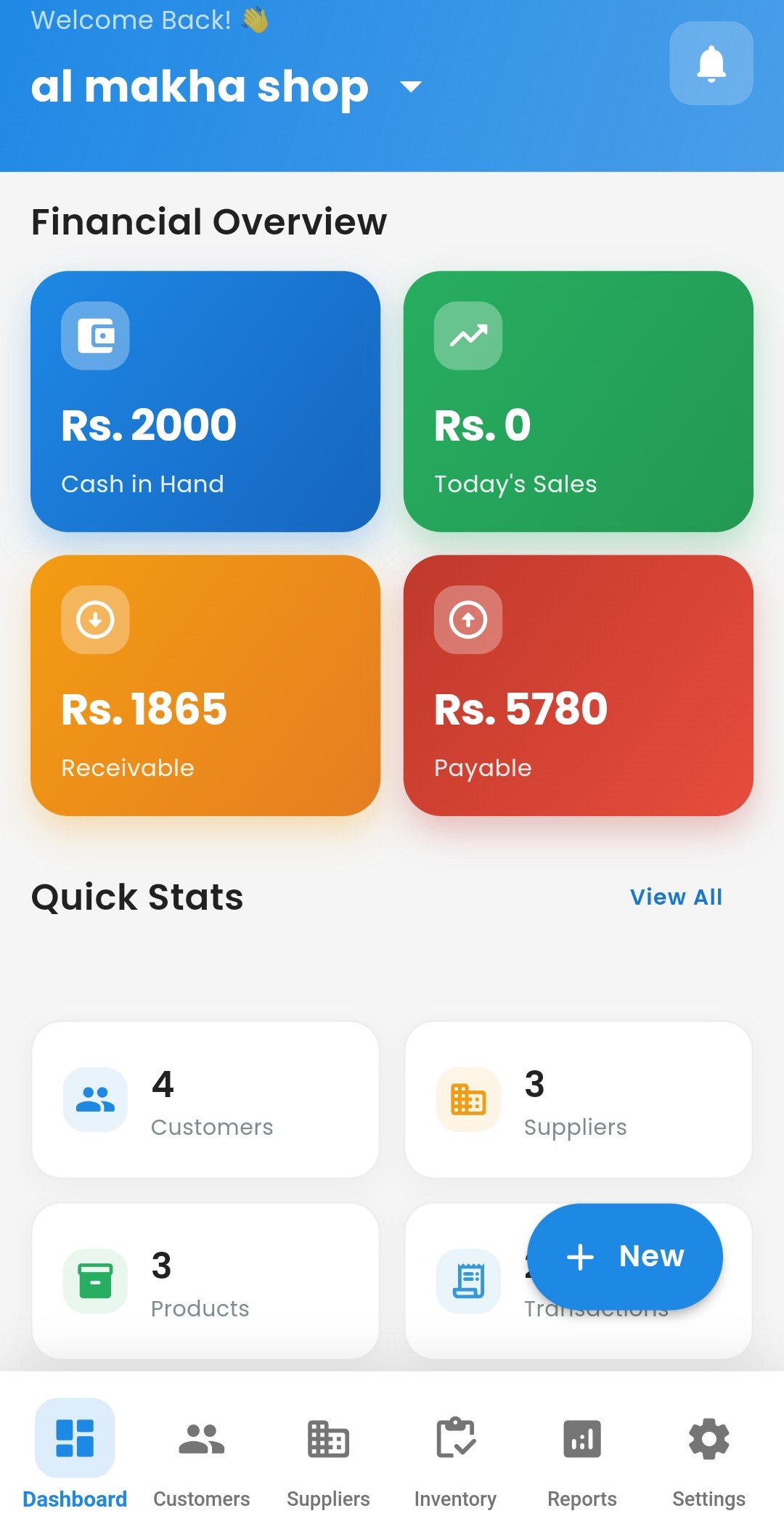The width and height of the screenshot is (784, 1532).
Task: Click the Suppliers building icon in Quick Stats
Action: pos(467,1100)
